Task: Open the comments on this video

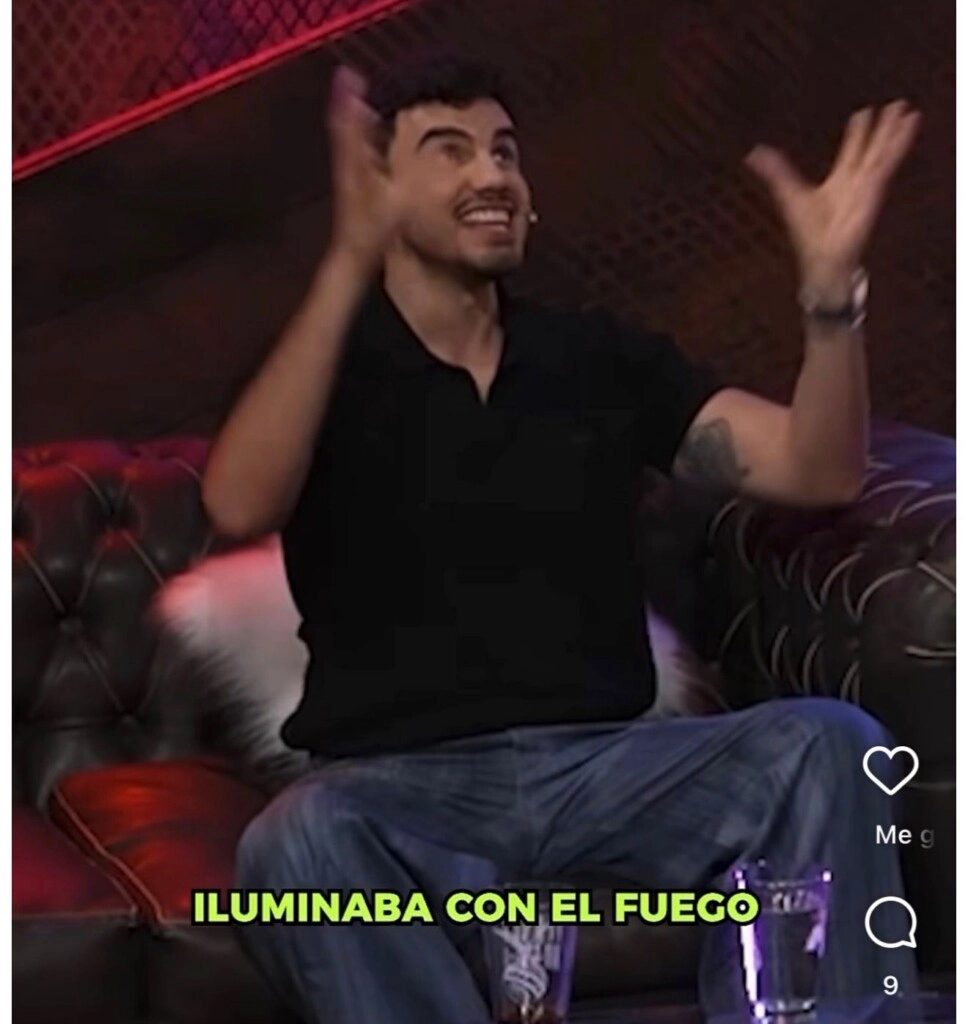Action: [x=890, y=922]
